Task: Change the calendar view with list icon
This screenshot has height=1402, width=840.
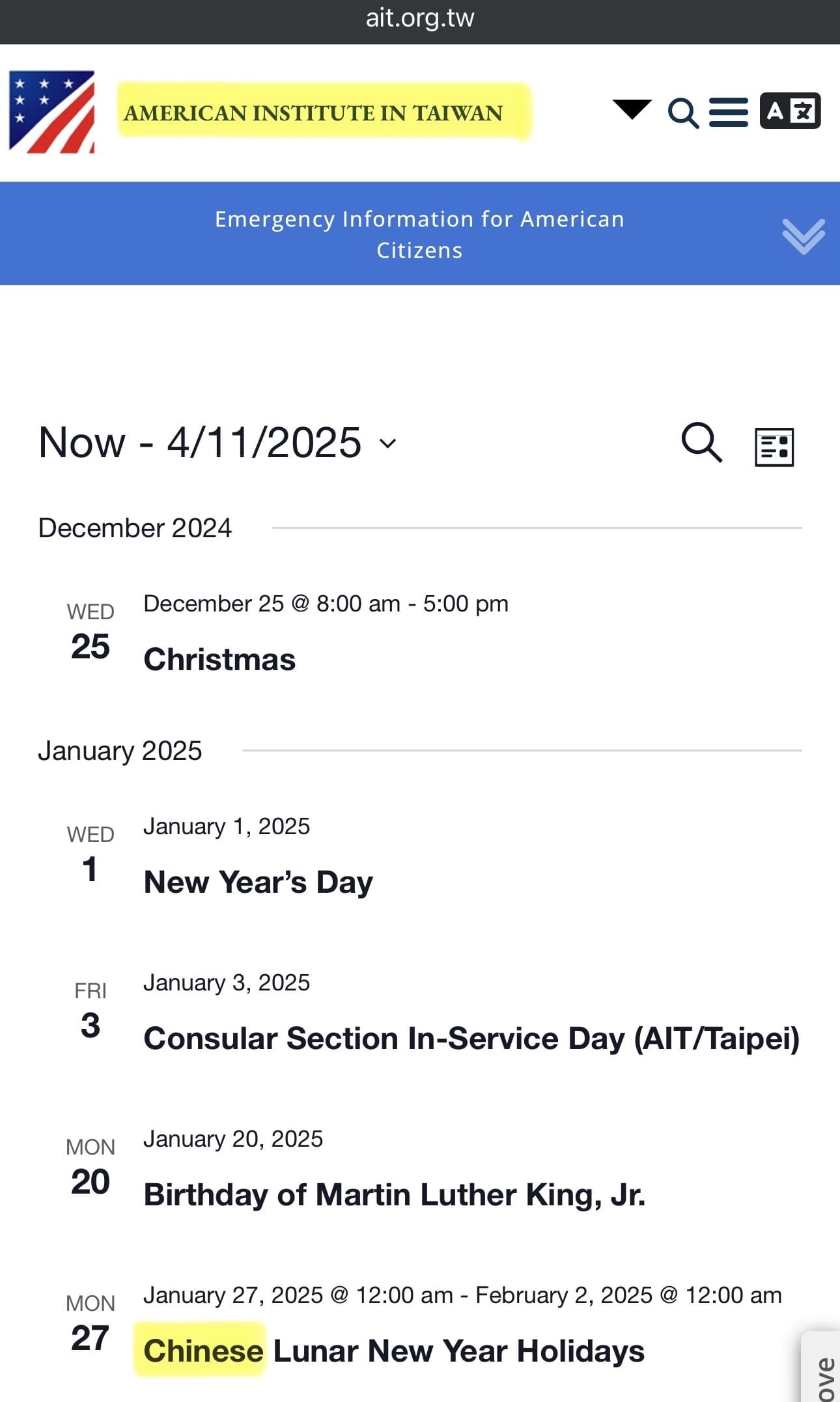Action: click(x=774, y=447)
